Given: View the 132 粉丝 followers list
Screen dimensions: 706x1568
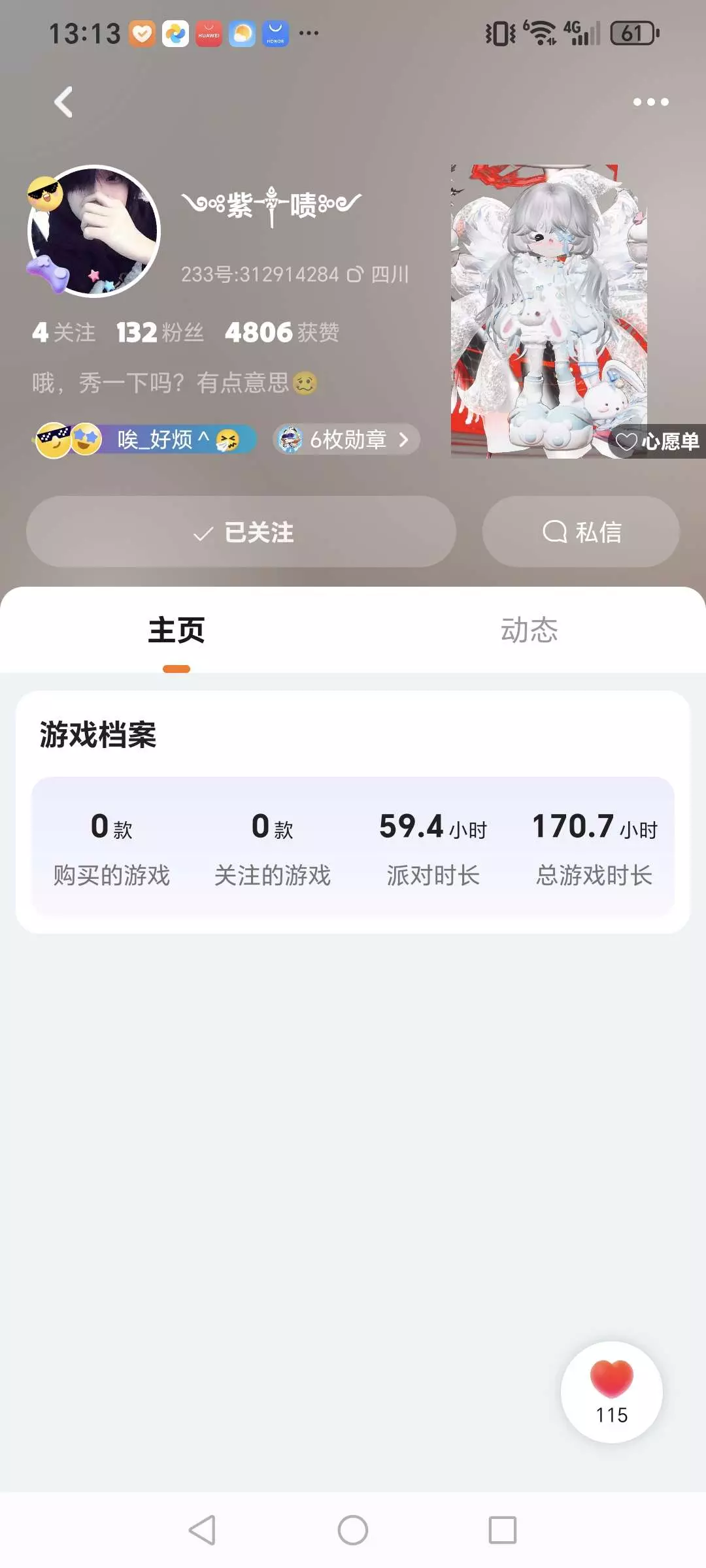Looking at the screenshot, I should click(160, 333).
